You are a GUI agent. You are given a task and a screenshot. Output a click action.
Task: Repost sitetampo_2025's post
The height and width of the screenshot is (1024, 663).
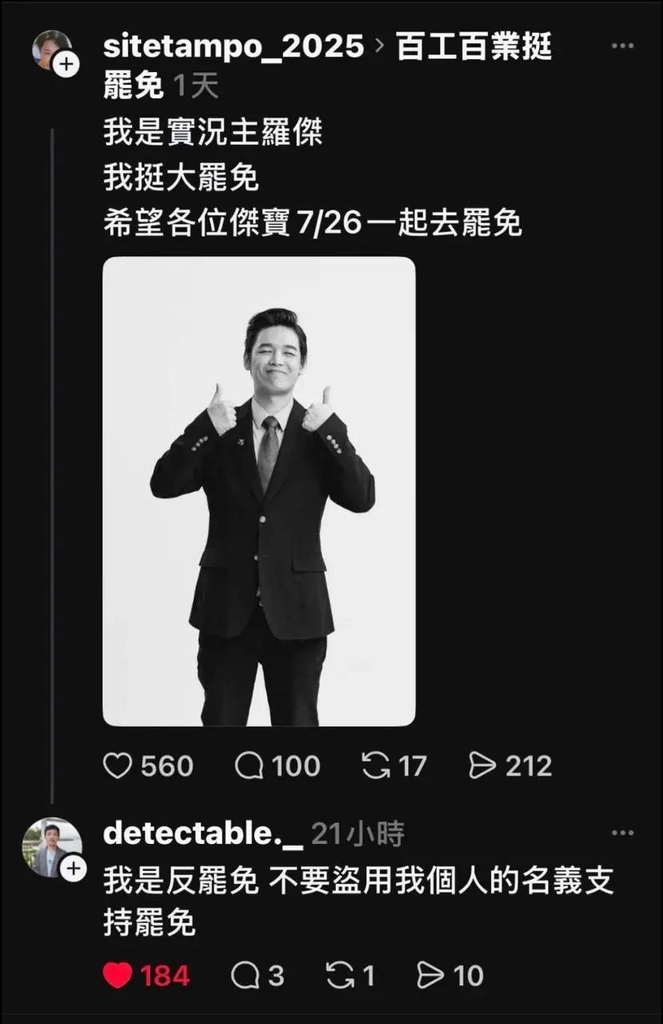click(x=376, y=766)
